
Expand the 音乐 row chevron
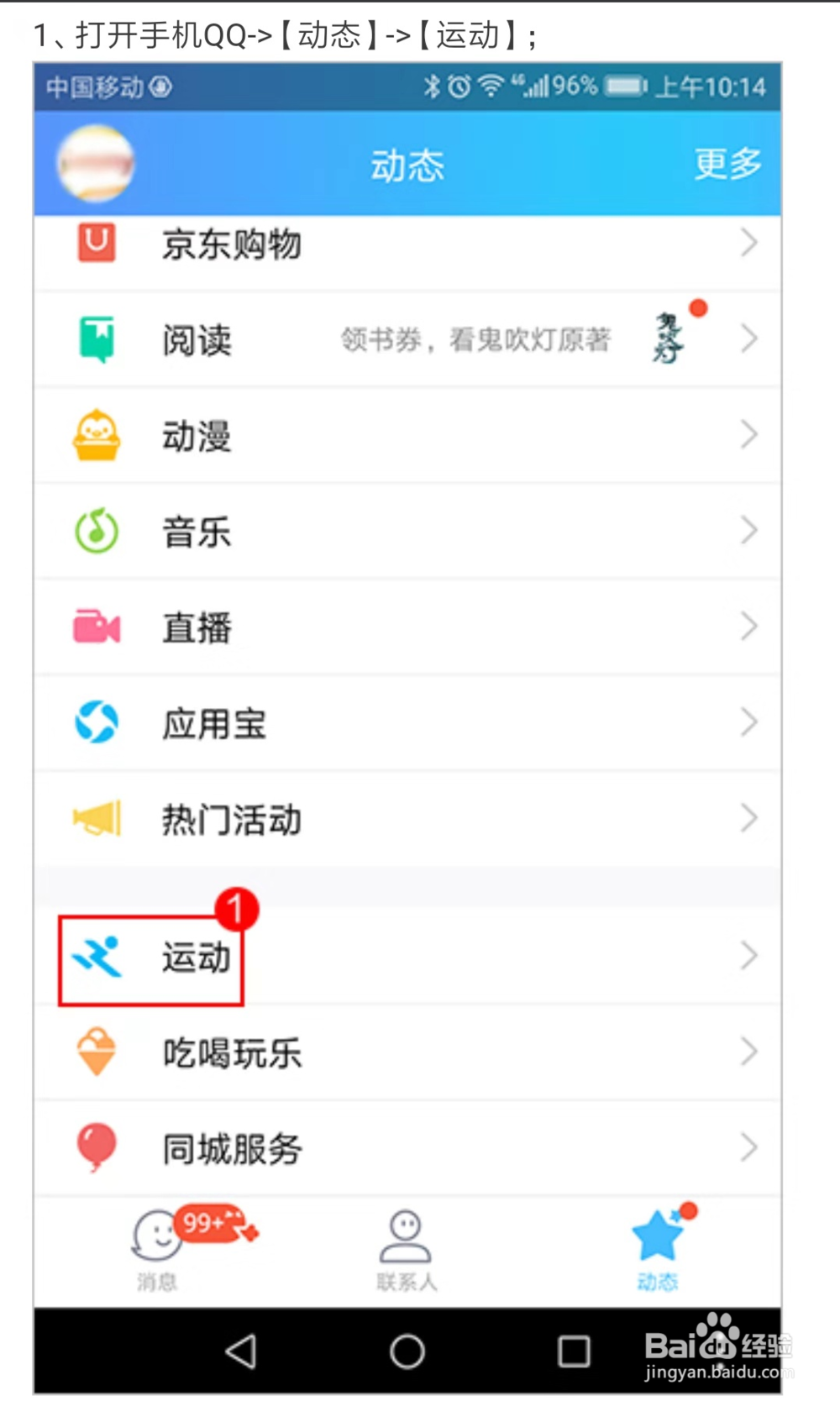point(750,530)
